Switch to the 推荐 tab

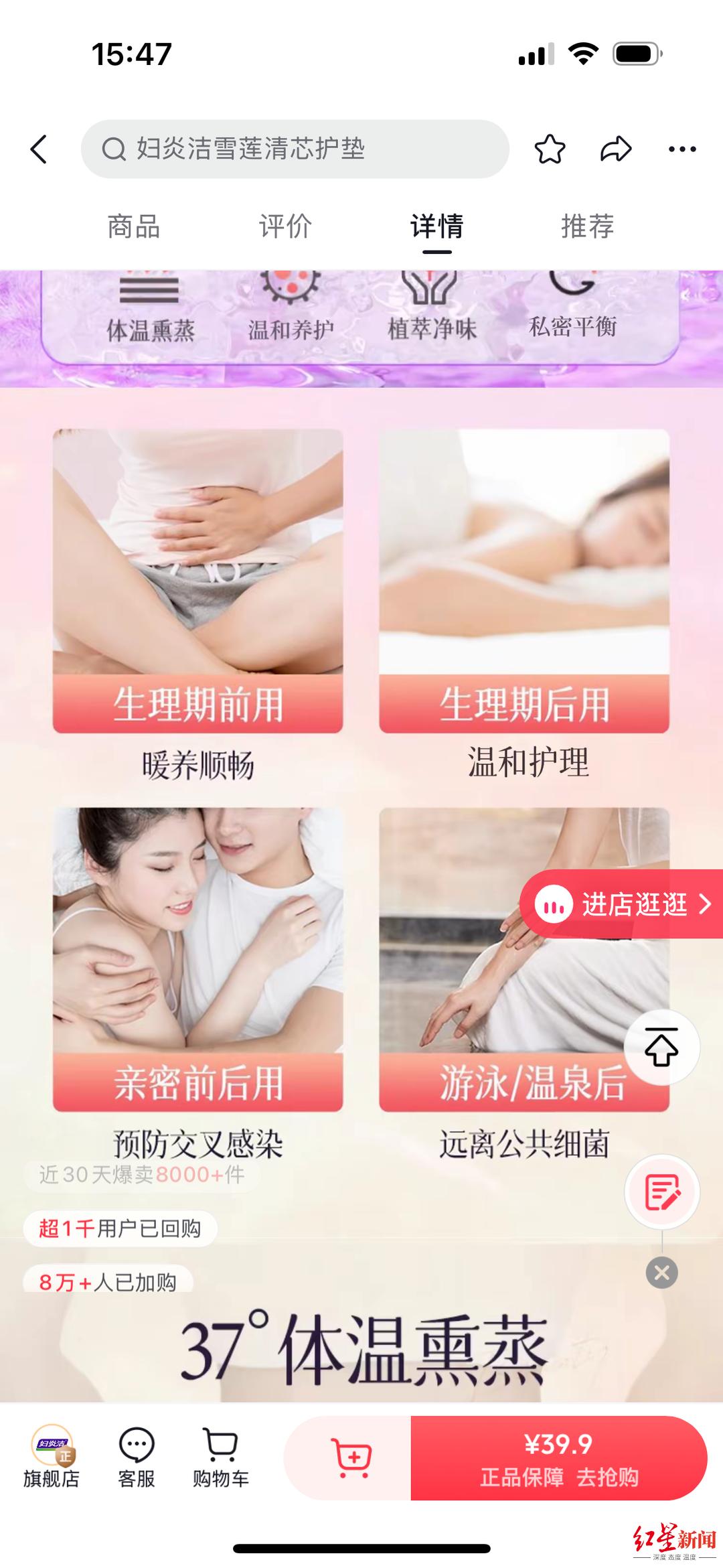(587, 226)
